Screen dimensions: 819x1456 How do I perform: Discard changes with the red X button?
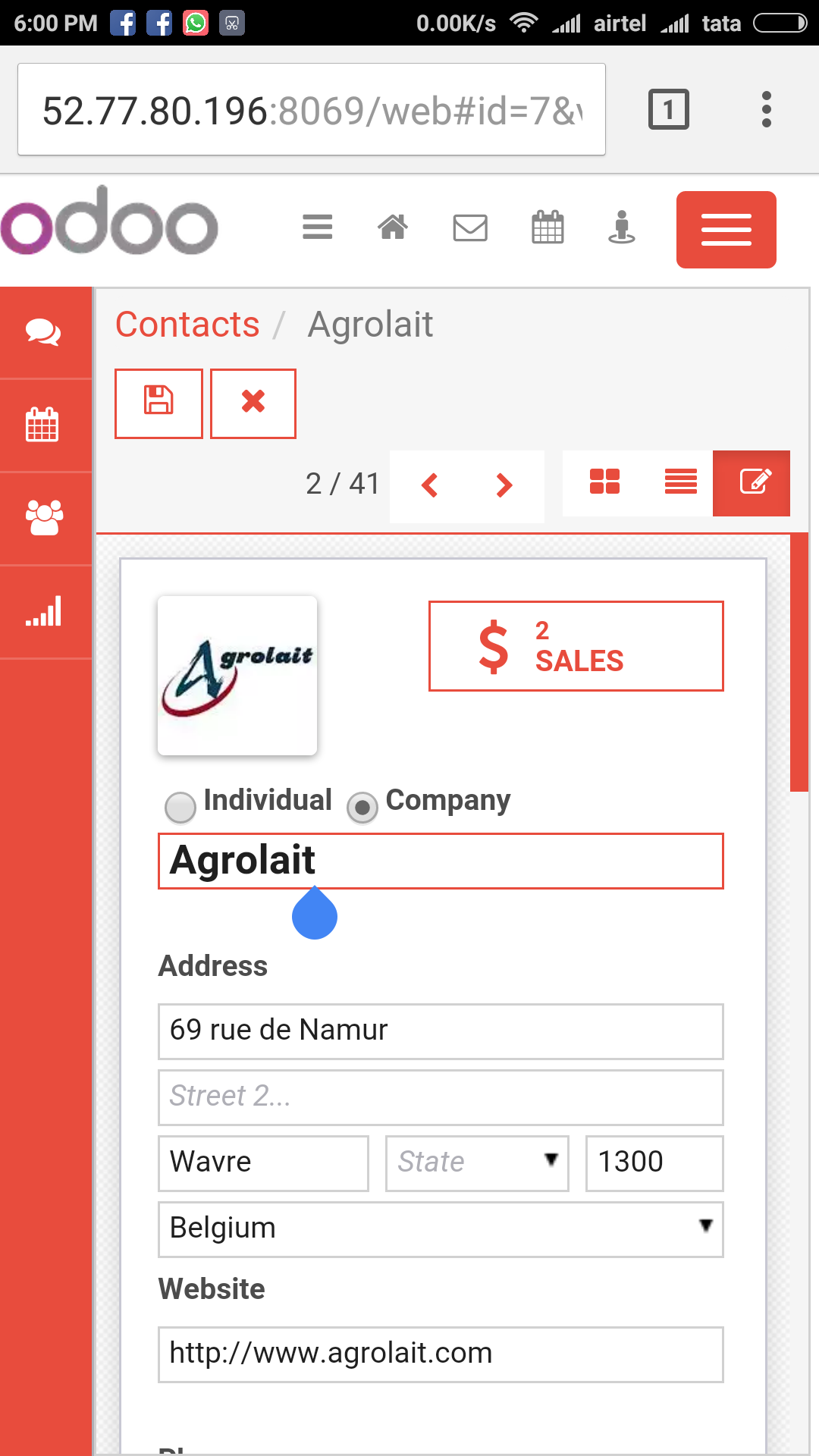253,403
